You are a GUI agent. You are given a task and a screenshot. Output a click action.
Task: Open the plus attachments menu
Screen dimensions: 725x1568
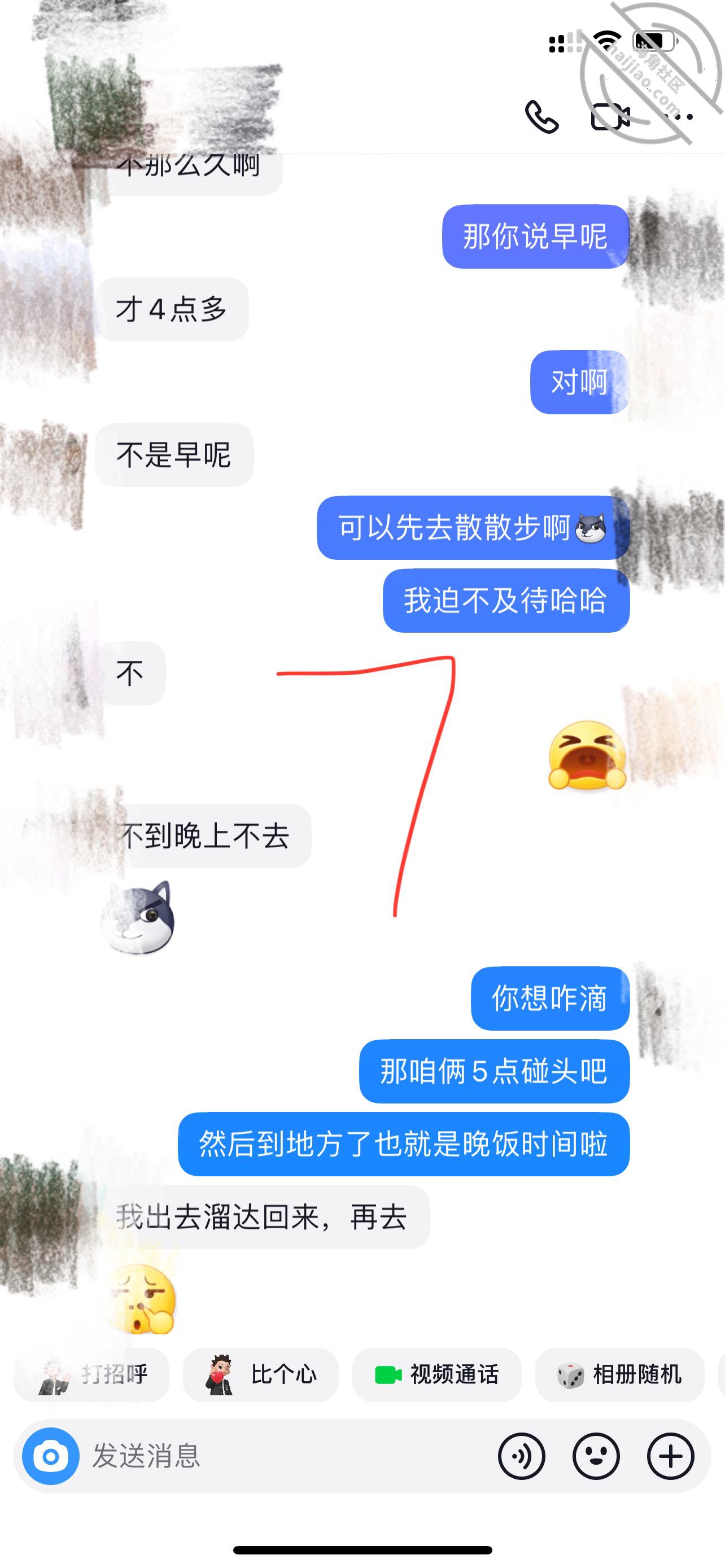[x=670, y=1456]
